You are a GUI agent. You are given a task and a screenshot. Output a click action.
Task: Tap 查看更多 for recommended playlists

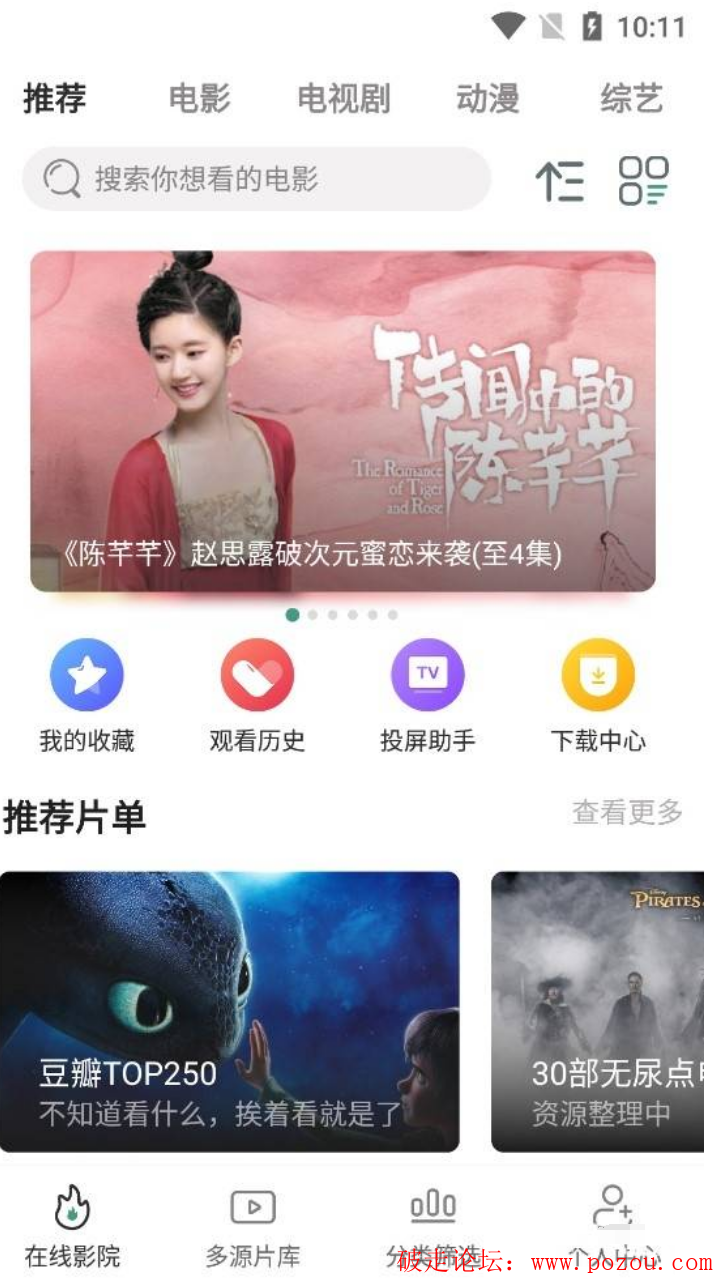[x=627, y=812]
